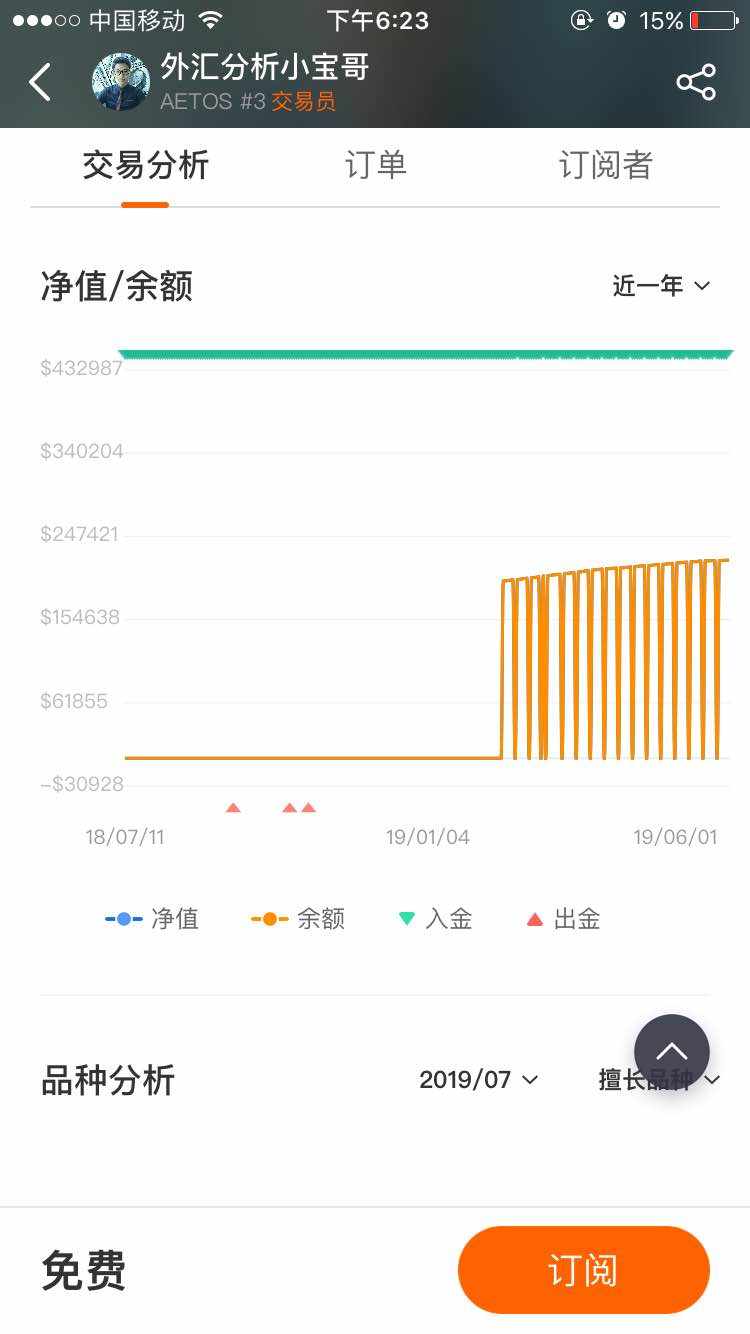Select the 交易分析 tab

click(x=145, y=165)
